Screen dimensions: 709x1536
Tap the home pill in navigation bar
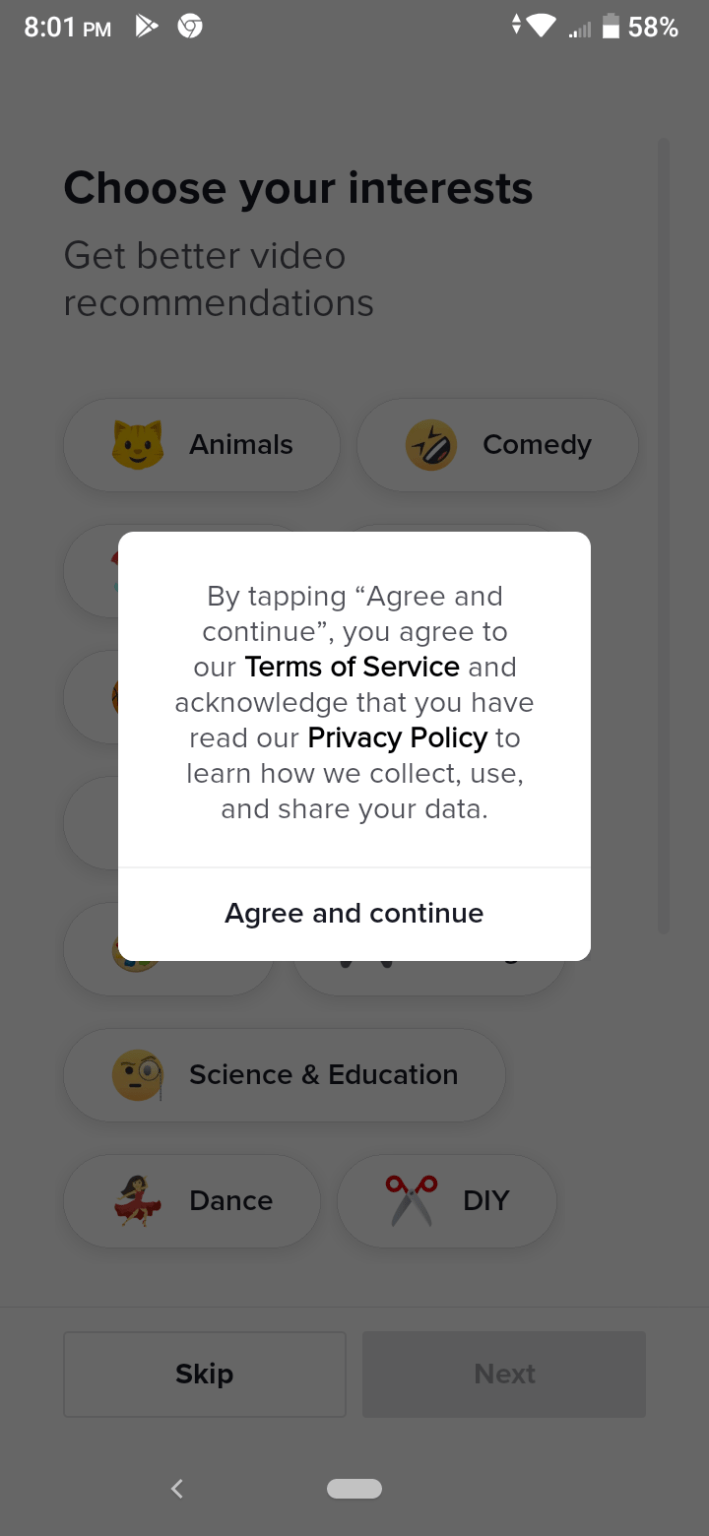pyautogui.click(x=354, y=1489)
